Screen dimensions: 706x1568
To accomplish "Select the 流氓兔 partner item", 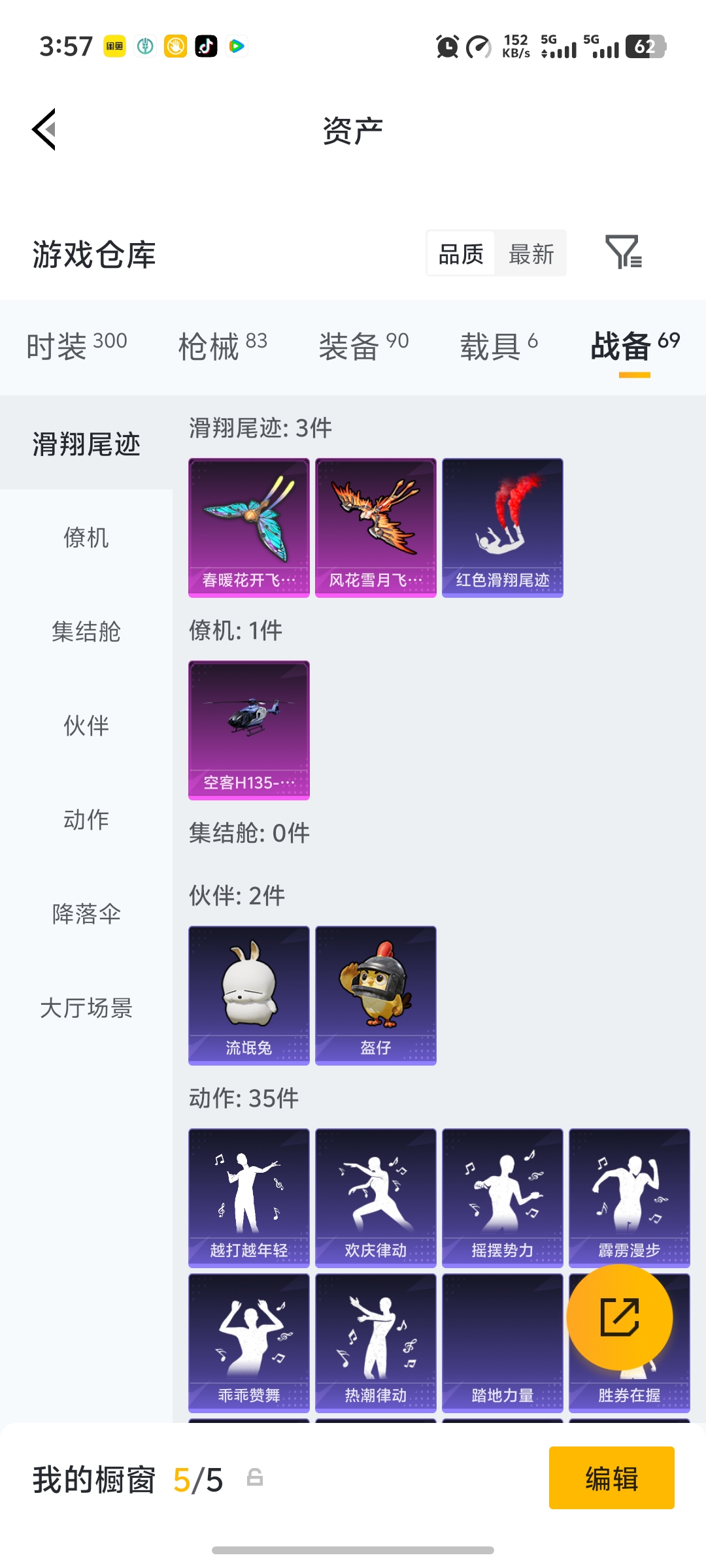I will (248, 993).
